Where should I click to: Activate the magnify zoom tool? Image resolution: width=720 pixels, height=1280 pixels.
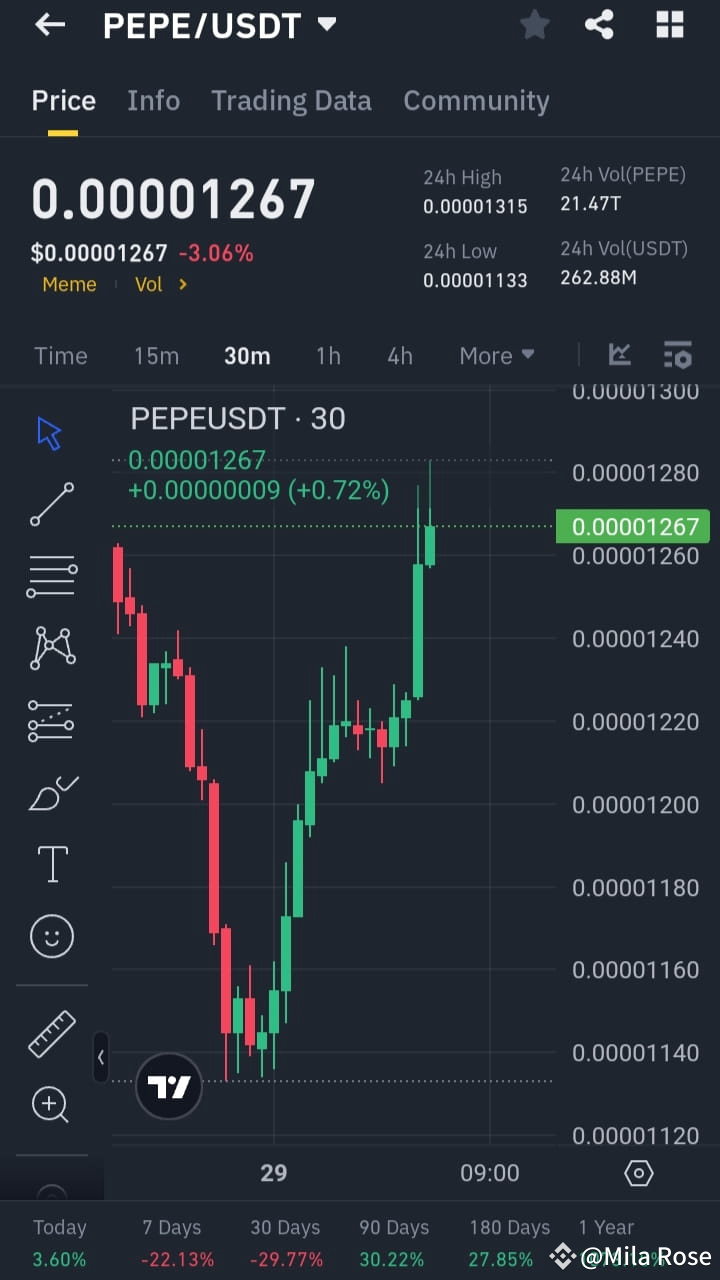tap(50, 1104)
